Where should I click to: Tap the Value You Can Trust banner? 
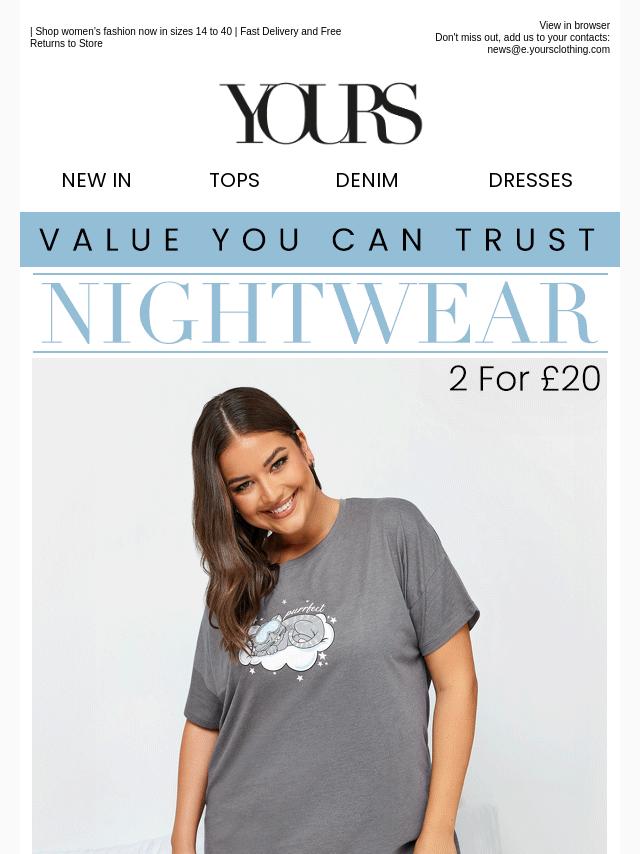point(320,240)
